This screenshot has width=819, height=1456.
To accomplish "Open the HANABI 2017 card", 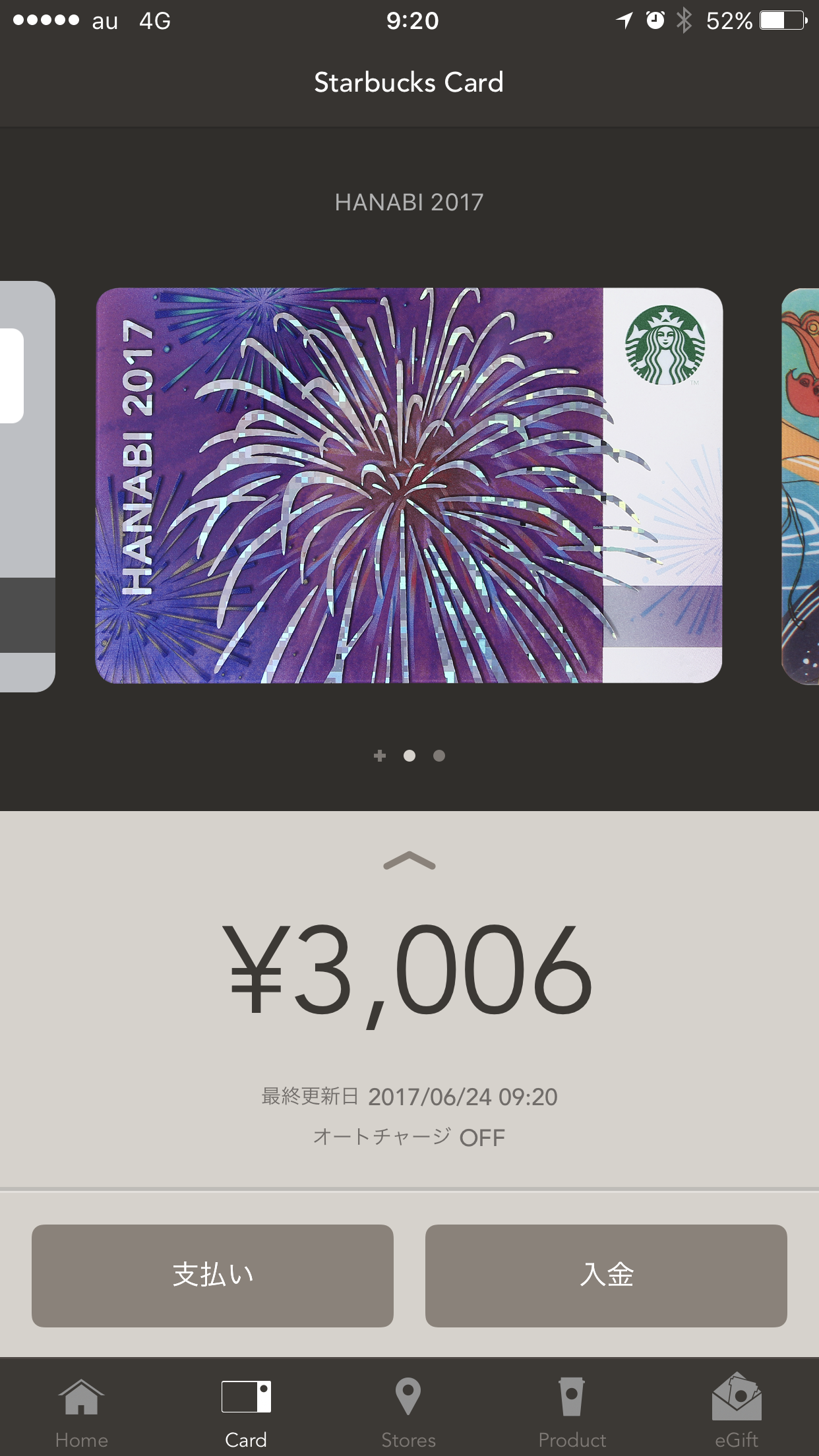I will pyautogui.click(x=409, y=485).
